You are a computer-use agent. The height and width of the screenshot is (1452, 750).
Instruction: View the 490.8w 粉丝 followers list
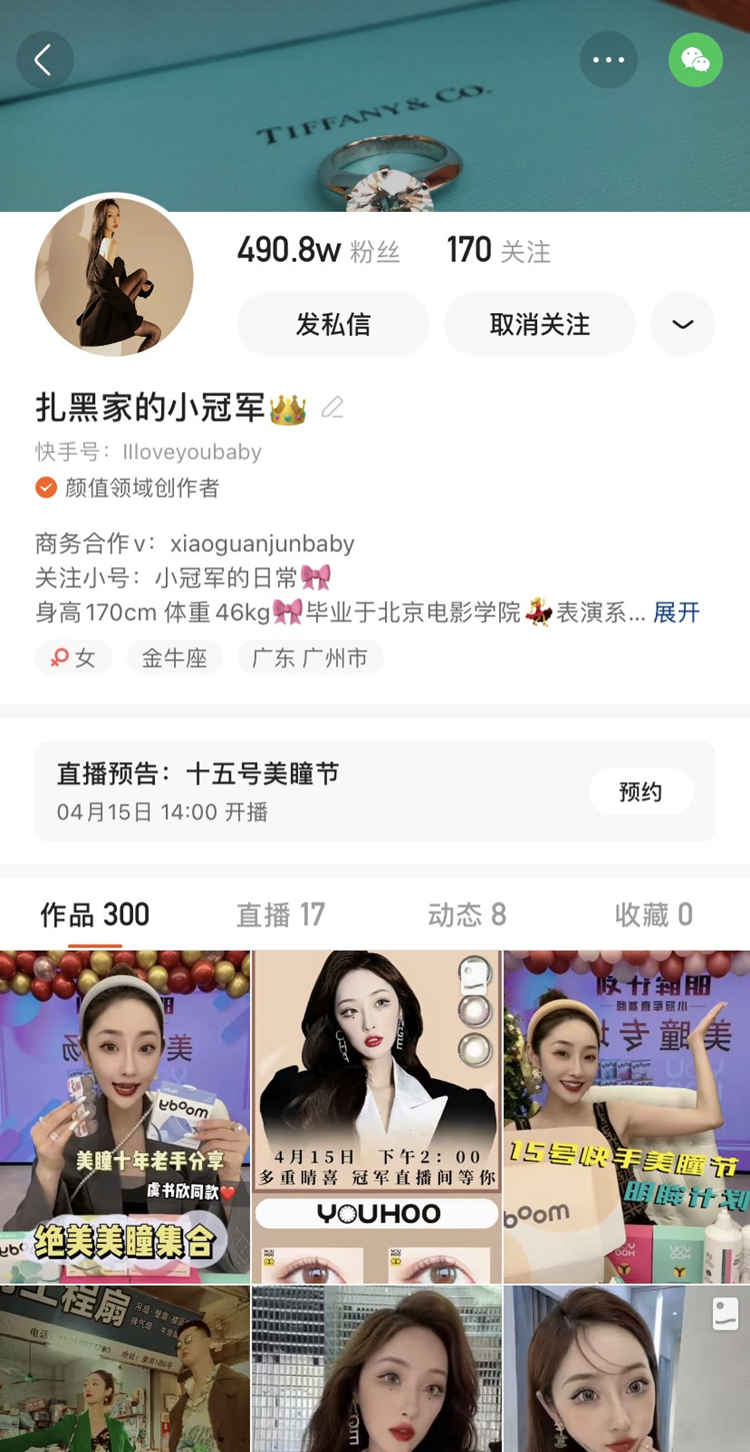318,250
